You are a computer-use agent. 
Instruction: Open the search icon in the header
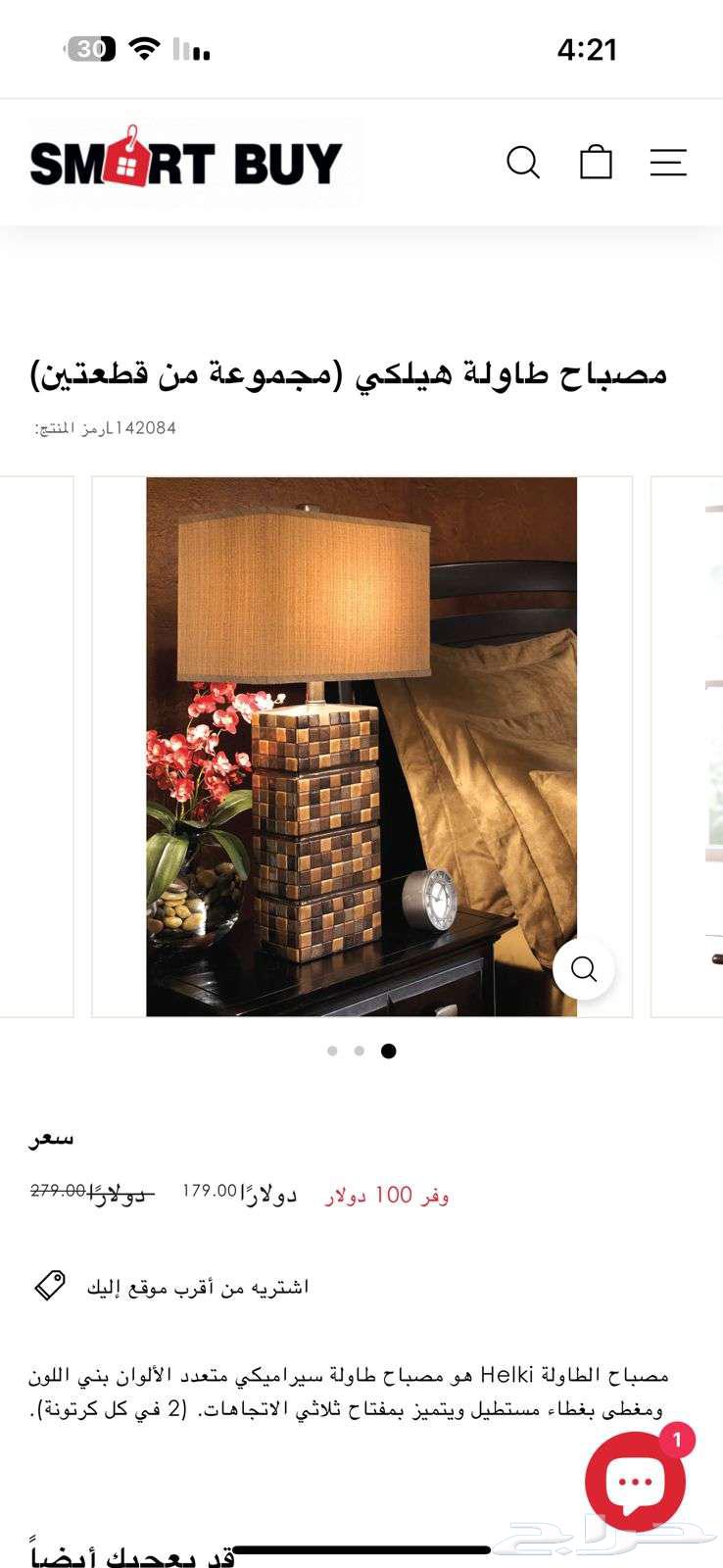coord(523,163)
